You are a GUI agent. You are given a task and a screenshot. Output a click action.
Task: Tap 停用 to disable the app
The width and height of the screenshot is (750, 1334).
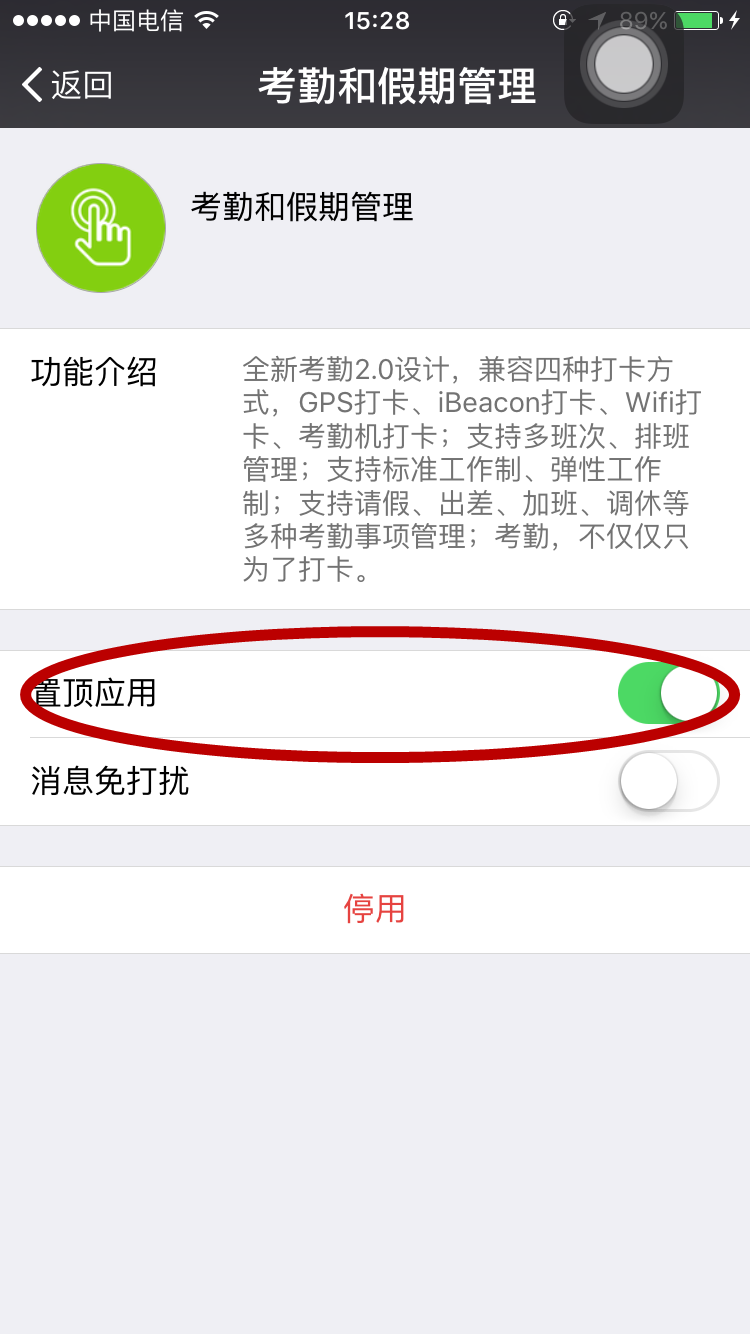pyautogui.click(x=375, y=909)
